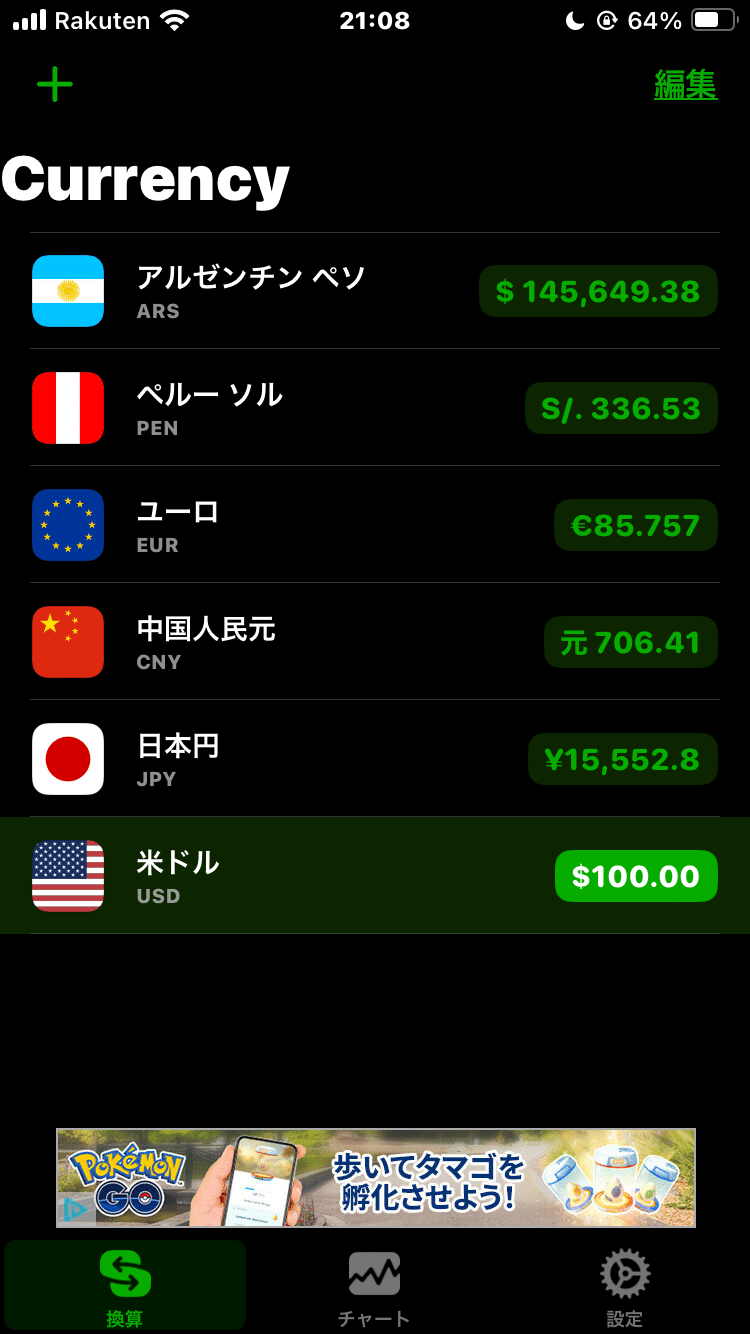Click the EU flag icon for ユーロ
Image resolution: width=750 pixels, height=1334 pixels.
pyautogui.click(x=67, y=525)
